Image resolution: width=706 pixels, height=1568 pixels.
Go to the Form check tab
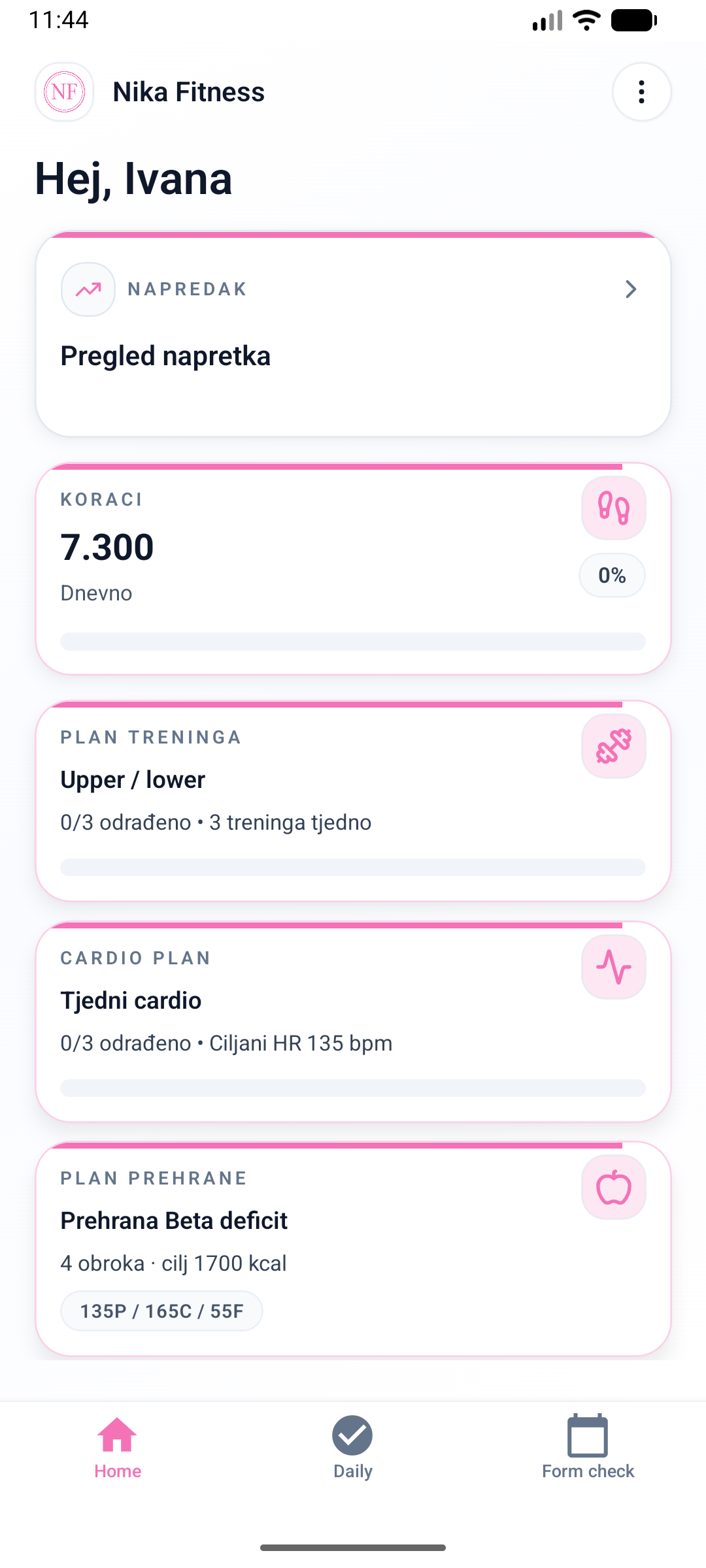588,1446
